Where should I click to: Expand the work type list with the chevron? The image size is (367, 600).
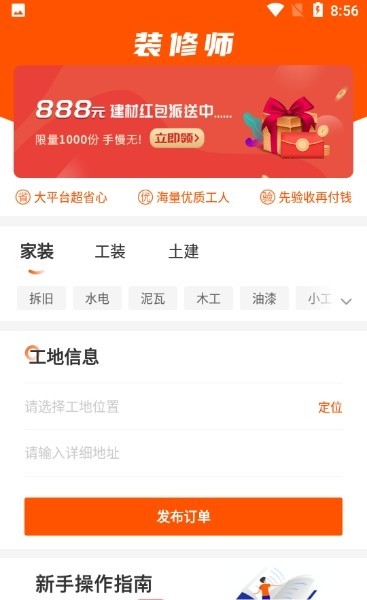point(346,301)
